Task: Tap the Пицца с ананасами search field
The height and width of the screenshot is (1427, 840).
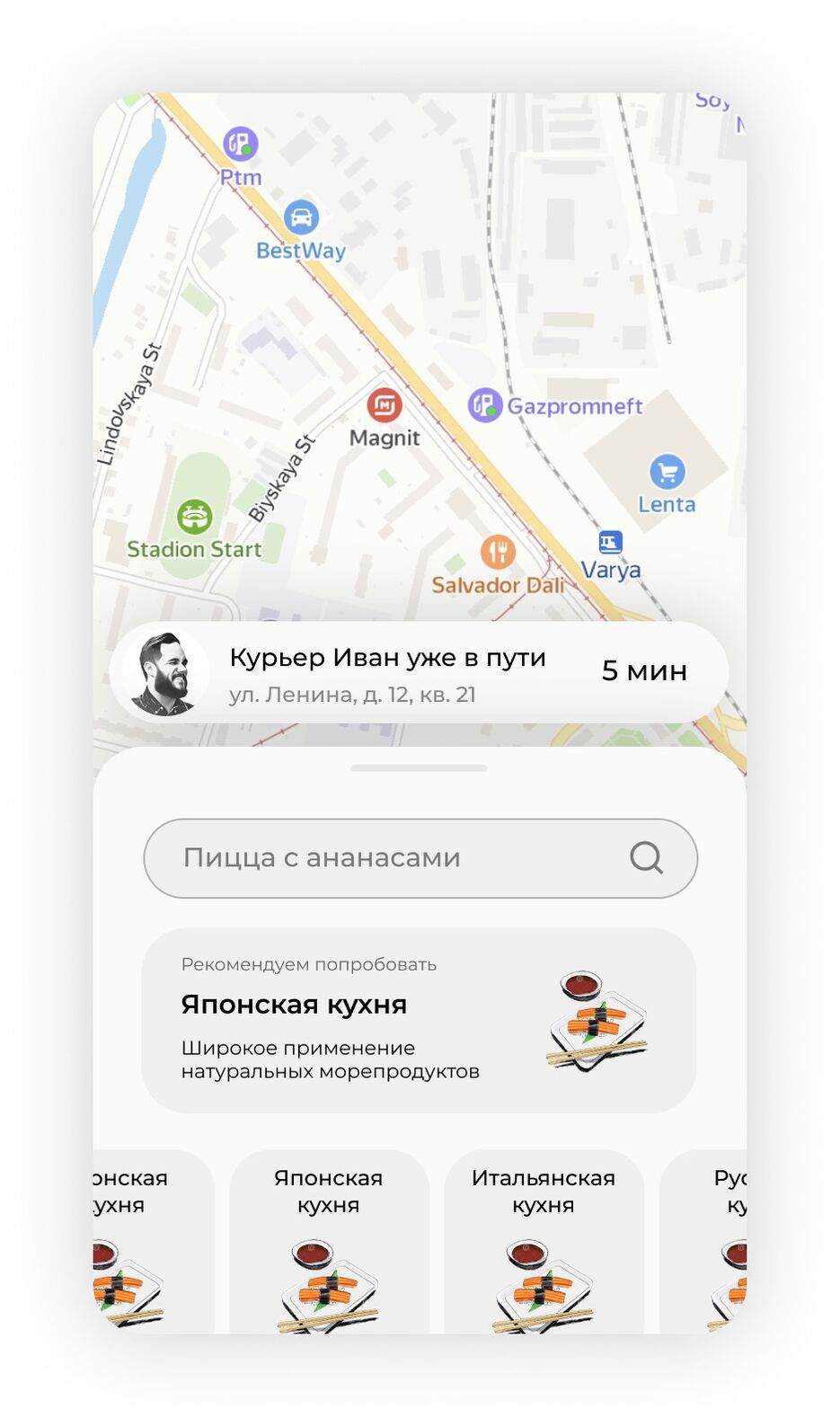Action: (377, 858)
